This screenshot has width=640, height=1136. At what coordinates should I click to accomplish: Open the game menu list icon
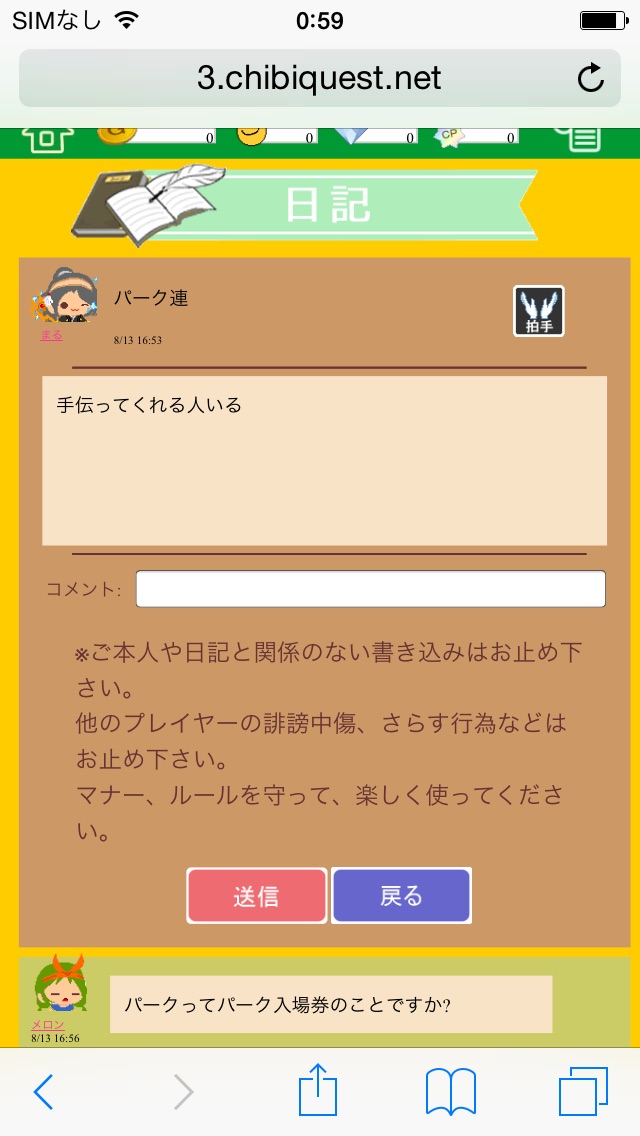click(x=584, y=138)
